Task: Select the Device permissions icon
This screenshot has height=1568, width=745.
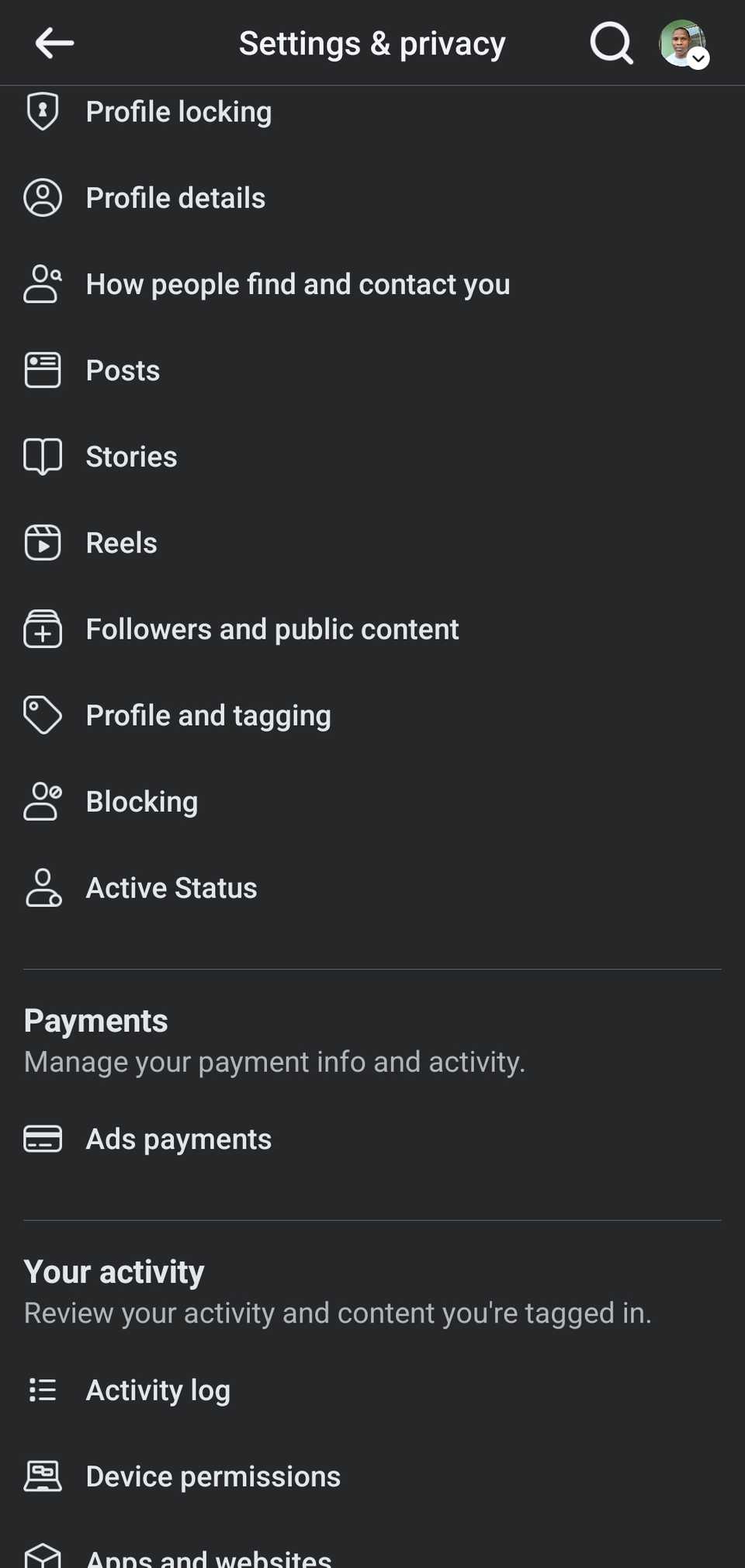Action: point(43,1476)
